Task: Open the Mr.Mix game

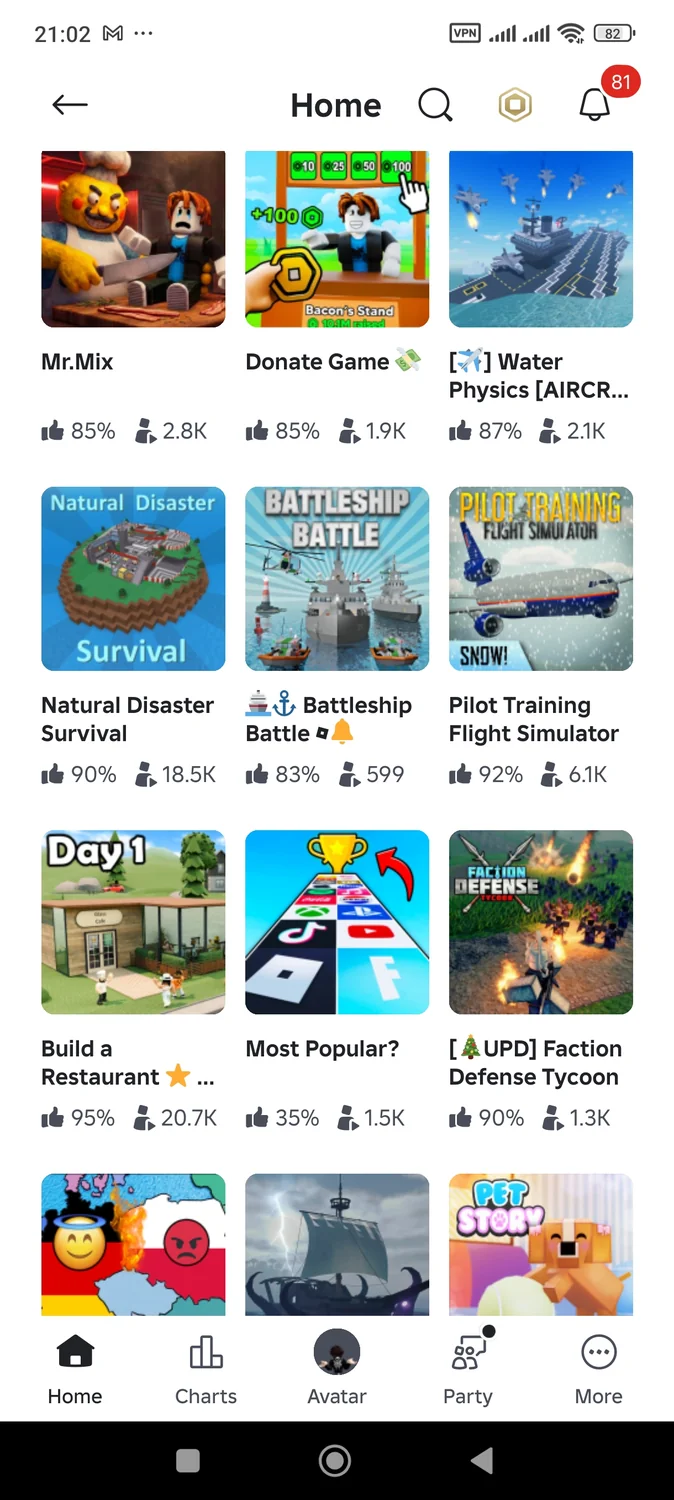Action: click(133, 240)
